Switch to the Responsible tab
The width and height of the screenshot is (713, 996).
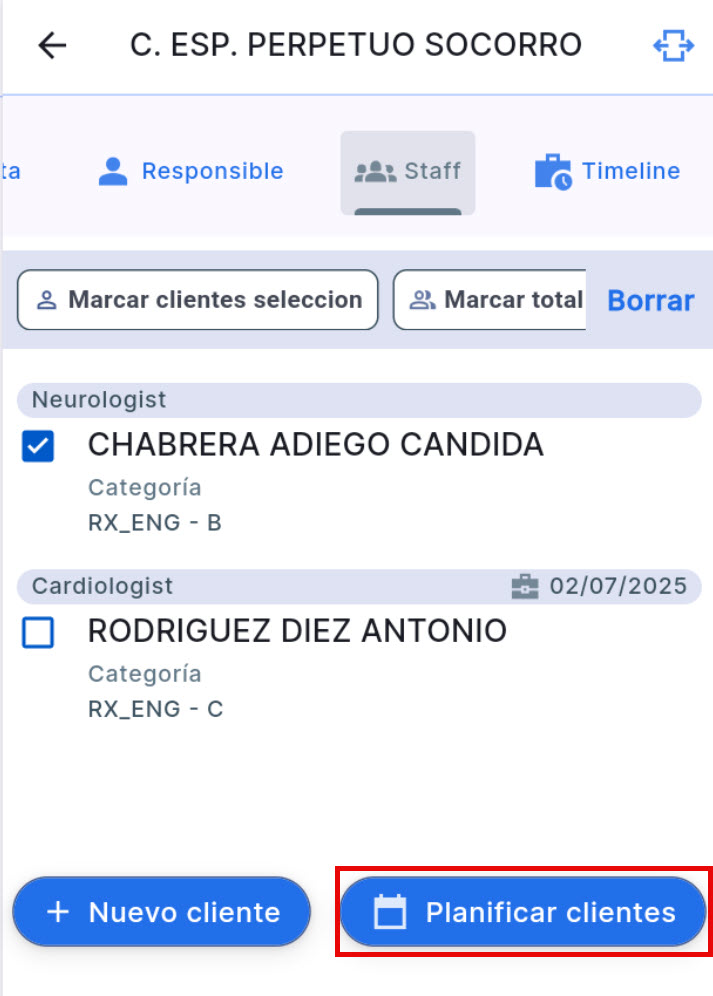pyautogui.click(x=191, y=172)
